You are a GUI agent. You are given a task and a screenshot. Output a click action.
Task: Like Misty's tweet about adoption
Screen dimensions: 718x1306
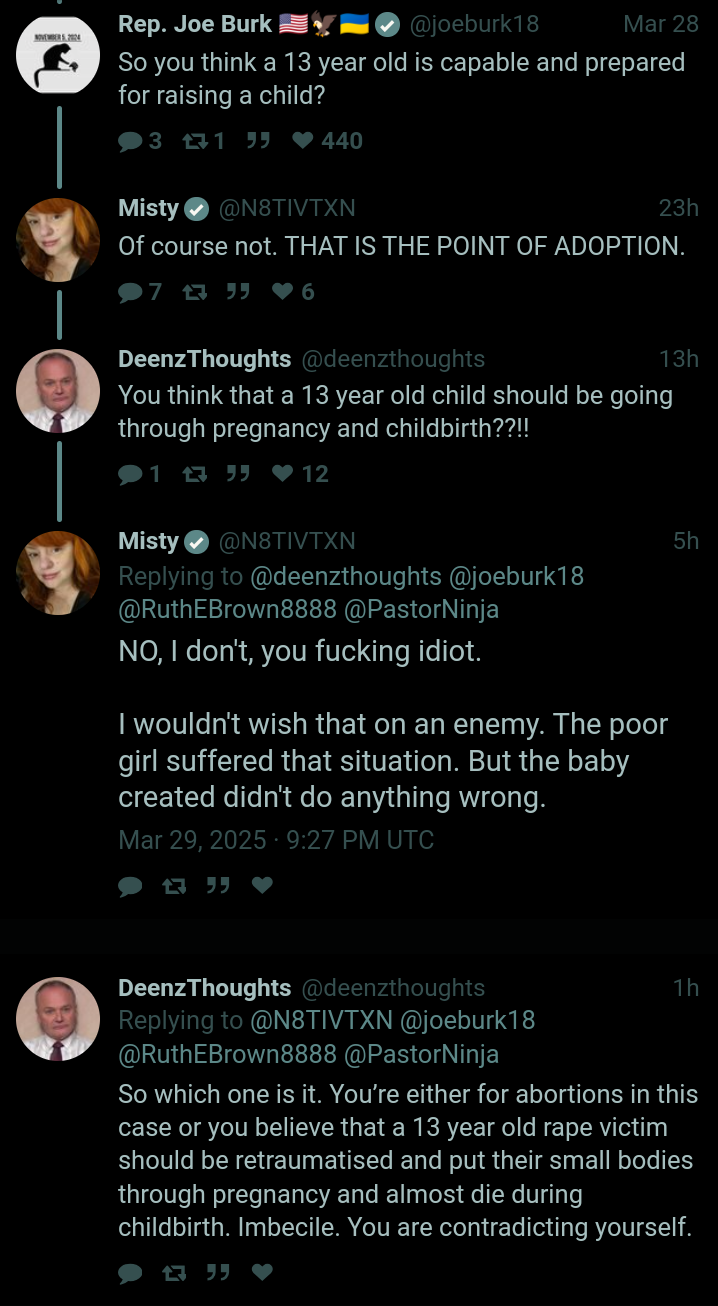coord(282,291)
